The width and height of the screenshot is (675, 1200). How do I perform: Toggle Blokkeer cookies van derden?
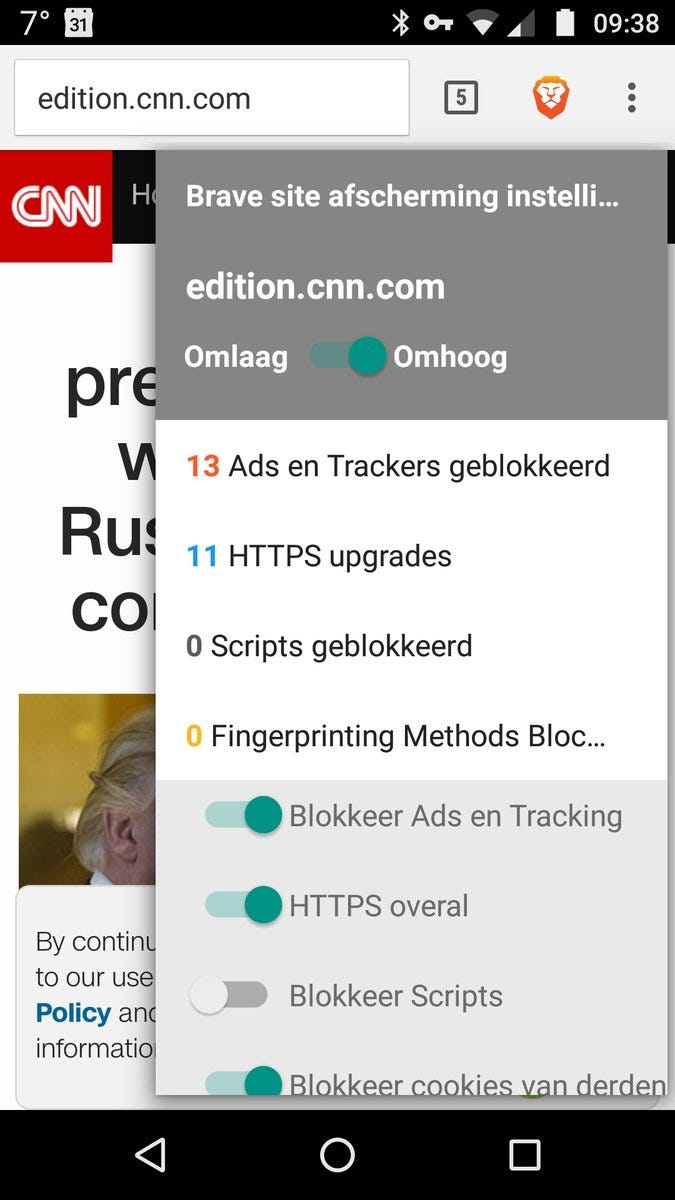pos(243,1082)
